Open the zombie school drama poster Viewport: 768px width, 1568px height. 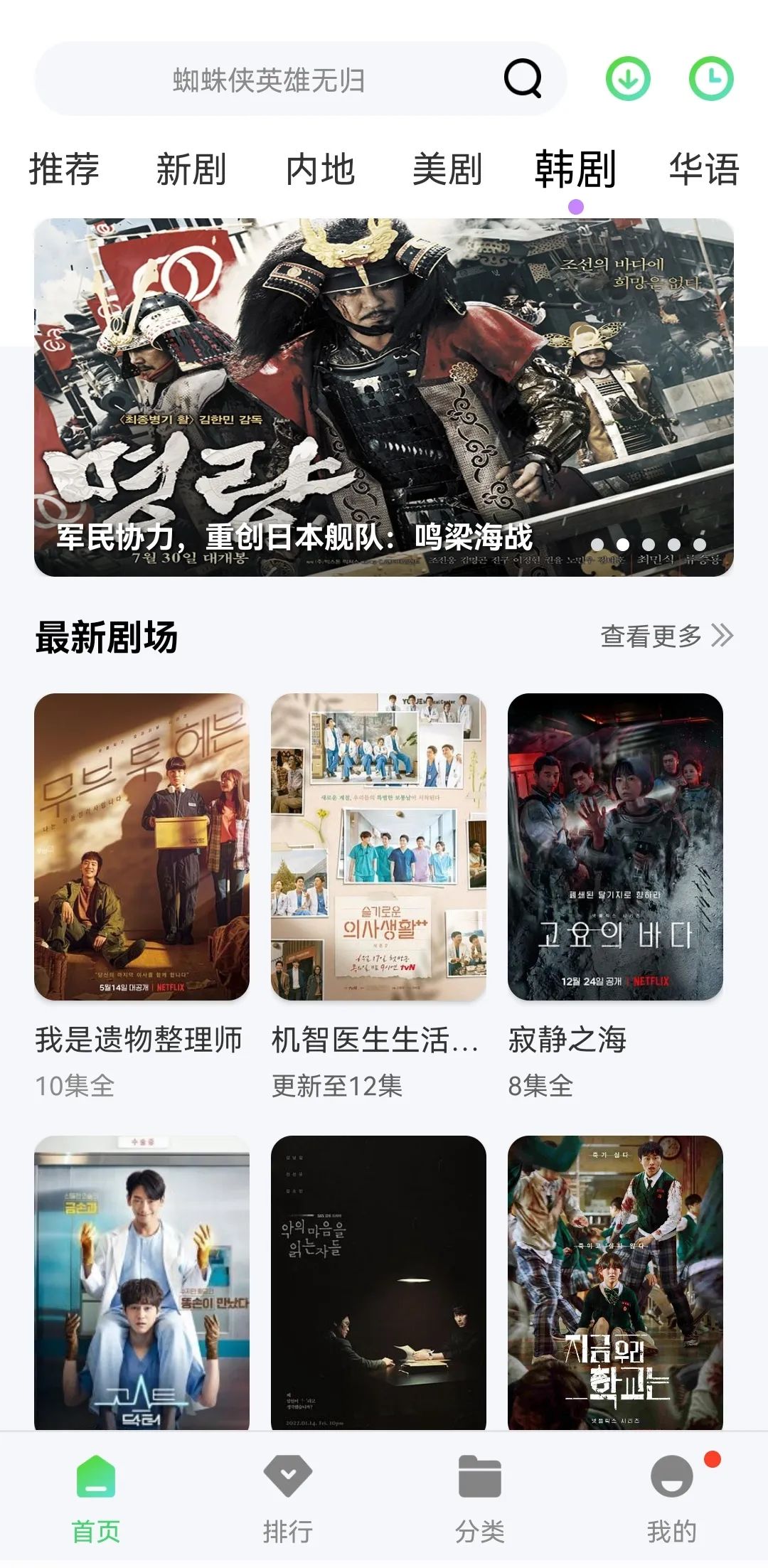(x=615, y=1281)
